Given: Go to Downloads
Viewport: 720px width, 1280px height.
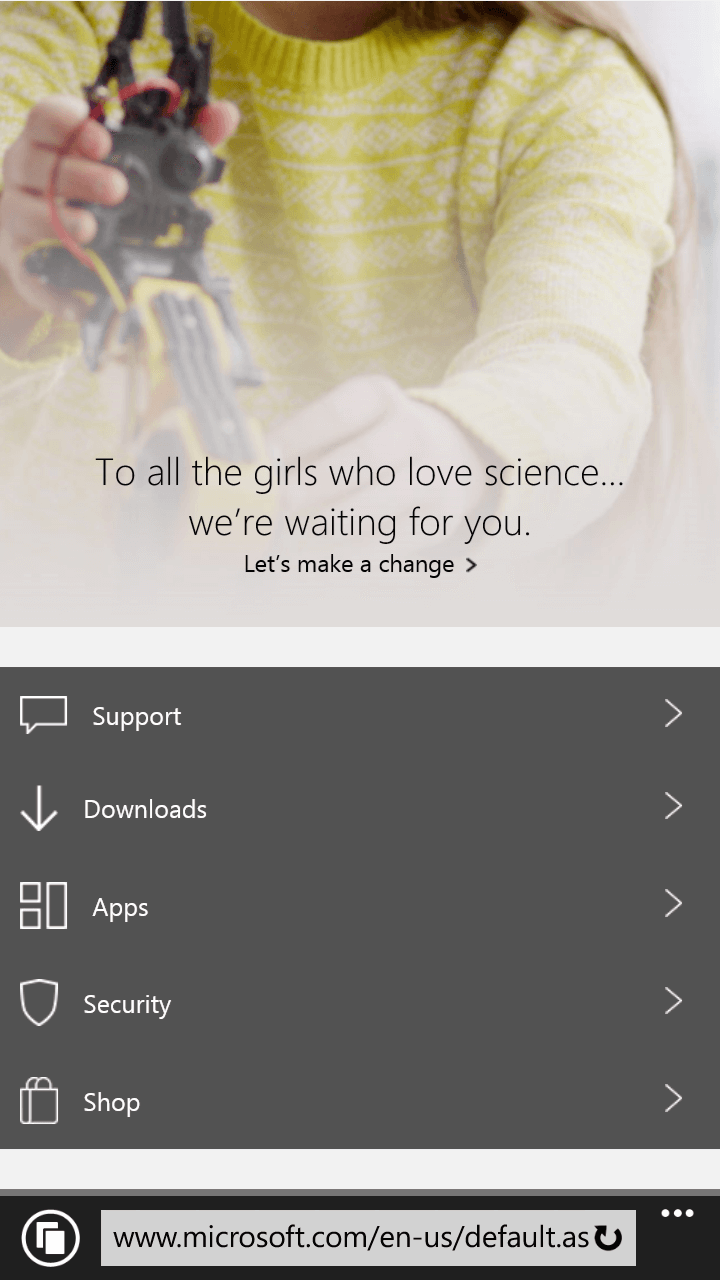Looking at the screenshot, I should pyautogui.click(x=360, y=809).
